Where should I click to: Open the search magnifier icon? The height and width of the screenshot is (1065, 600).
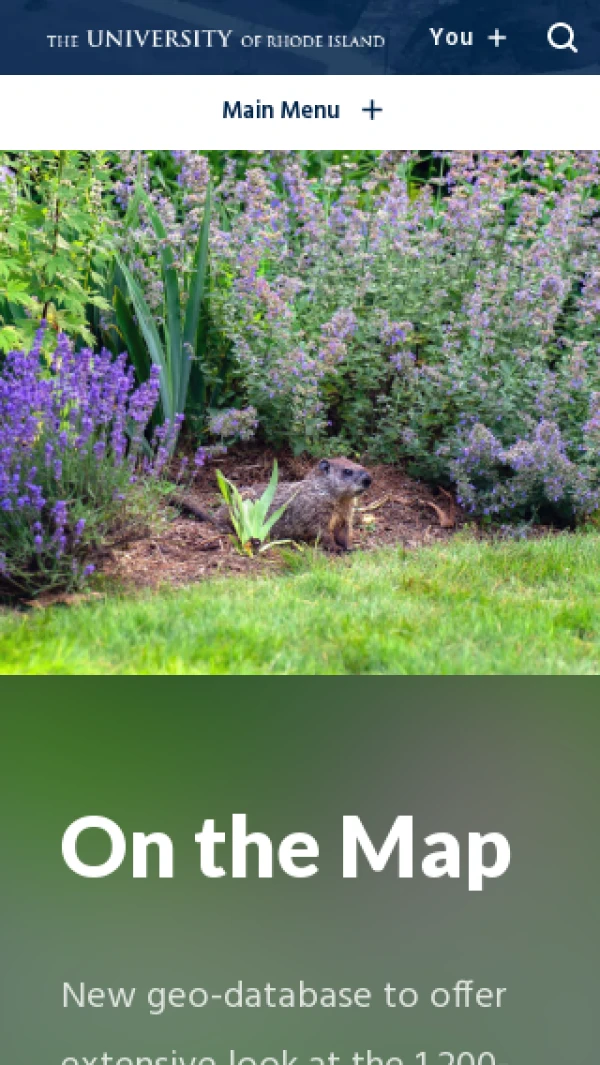[563, 38]
